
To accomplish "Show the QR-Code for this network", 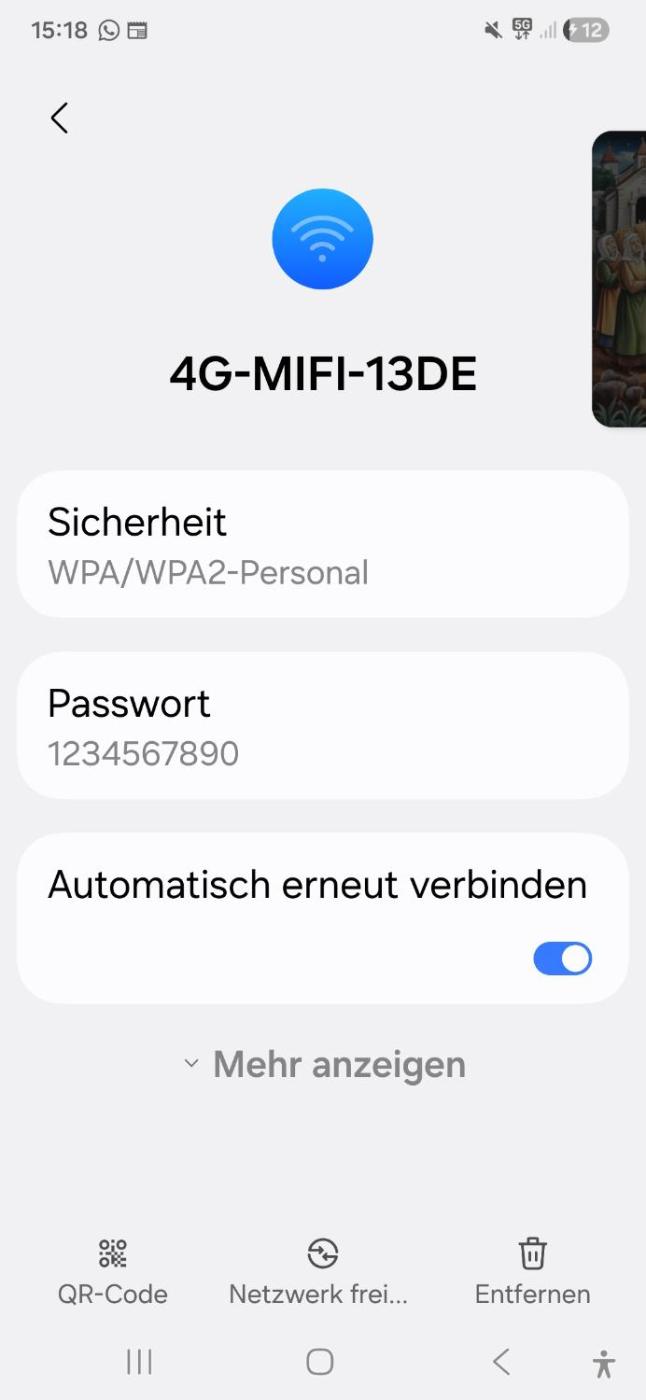I will [112, 1271].
